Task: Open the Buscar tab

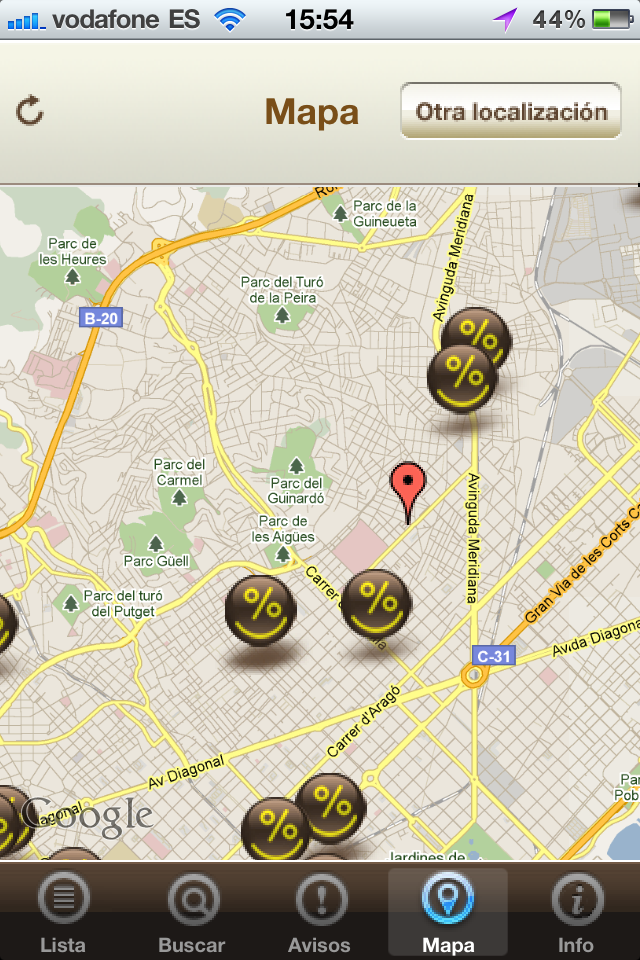Action: click(x=191, y=912)
